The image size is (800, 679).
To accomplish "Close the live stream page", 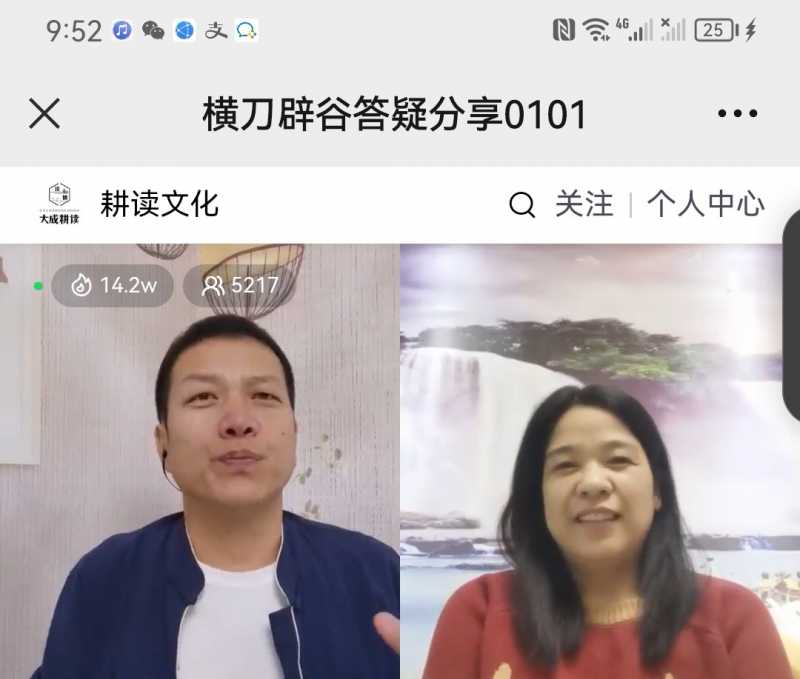I will [x=44, y=114].
